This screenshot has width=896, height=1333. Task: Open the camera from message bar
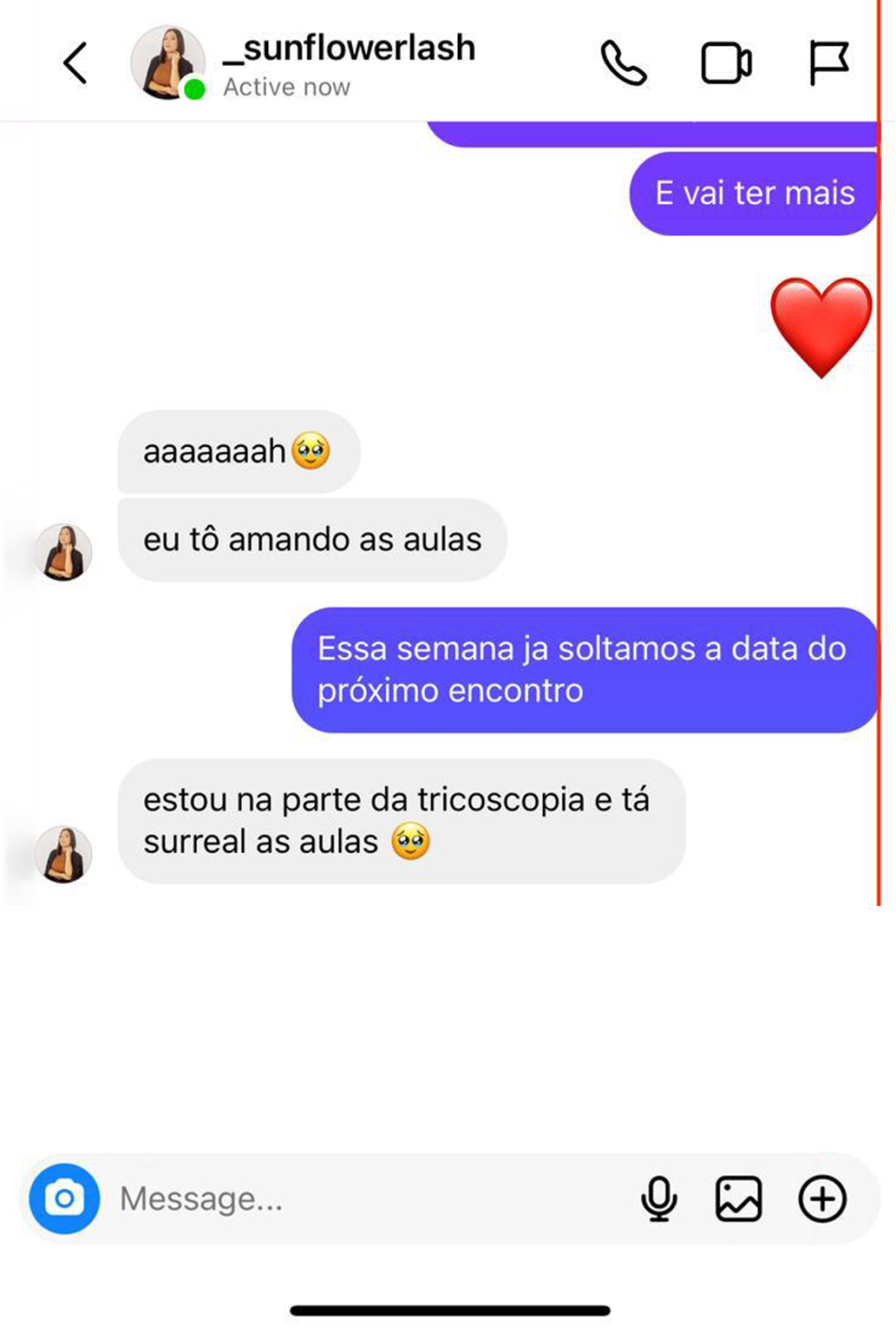point(64,1198)
